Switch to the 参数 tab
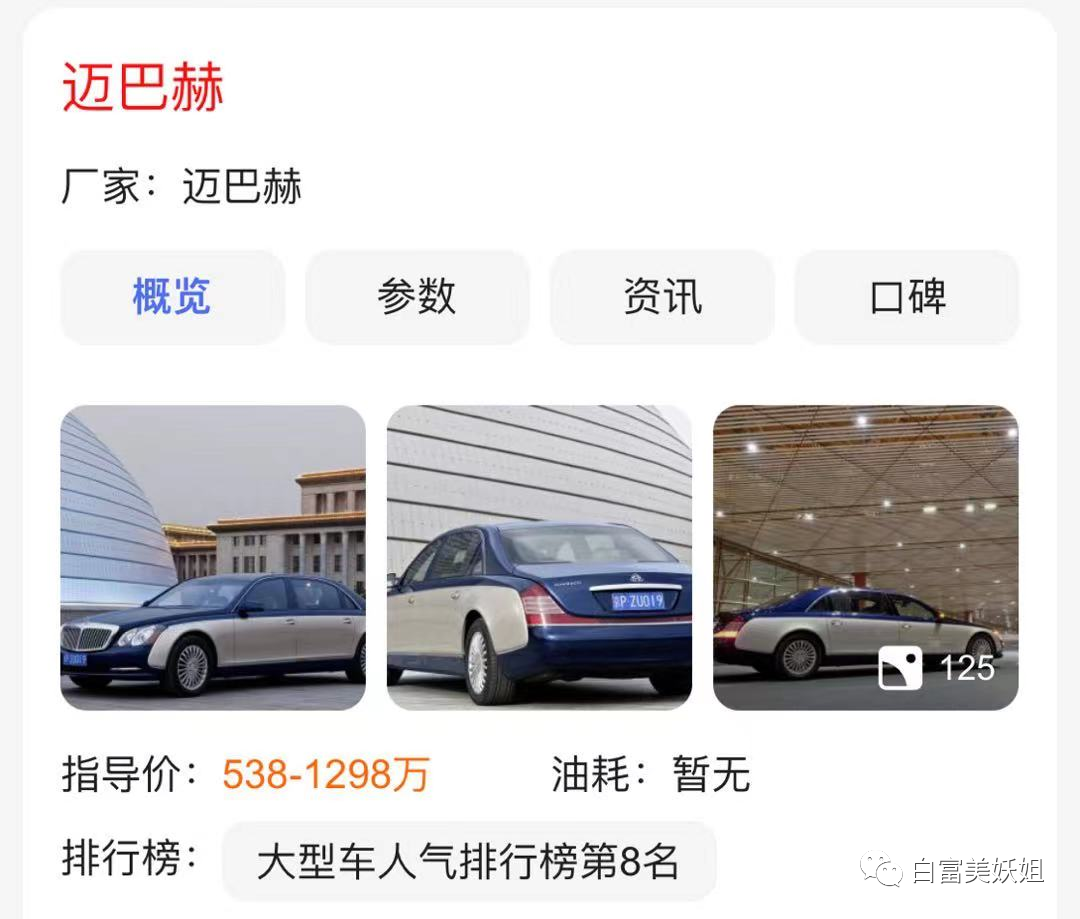The width and height of the screenshot is (1080, 919). click(417, 297)
